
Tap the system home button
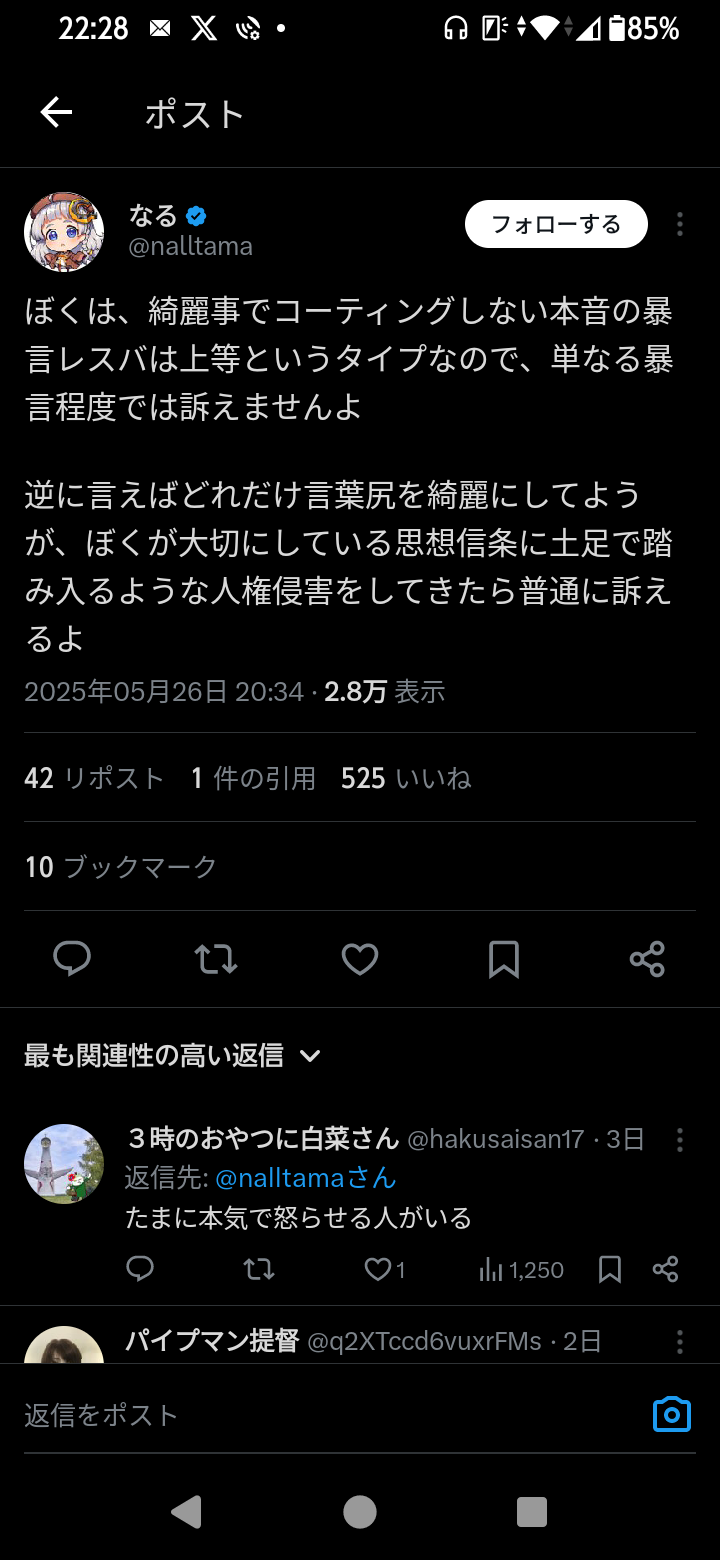click(360, 1512)
